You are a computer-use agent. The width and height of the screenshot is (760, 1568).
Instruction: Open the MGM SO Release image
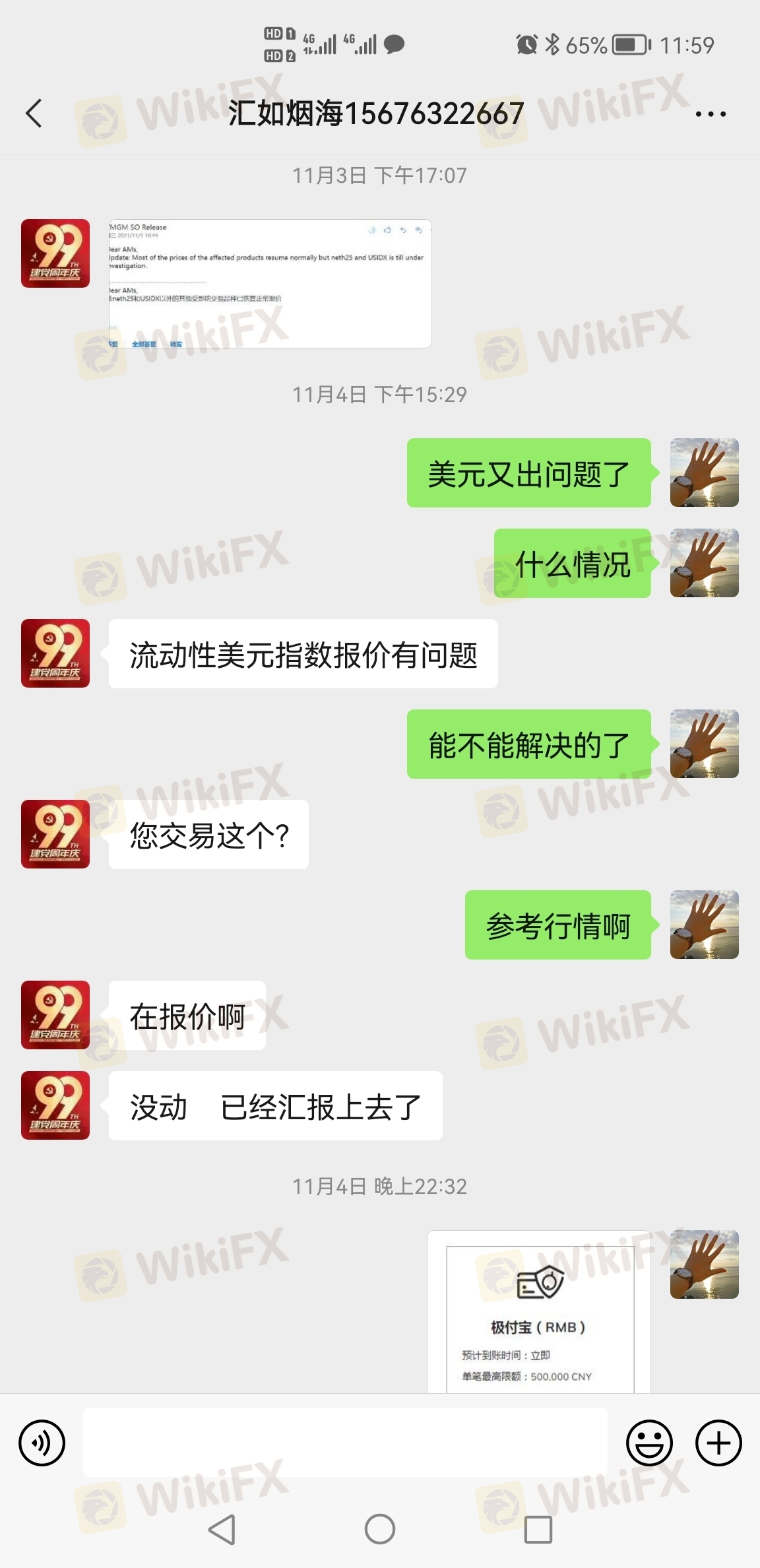point(270,284)
